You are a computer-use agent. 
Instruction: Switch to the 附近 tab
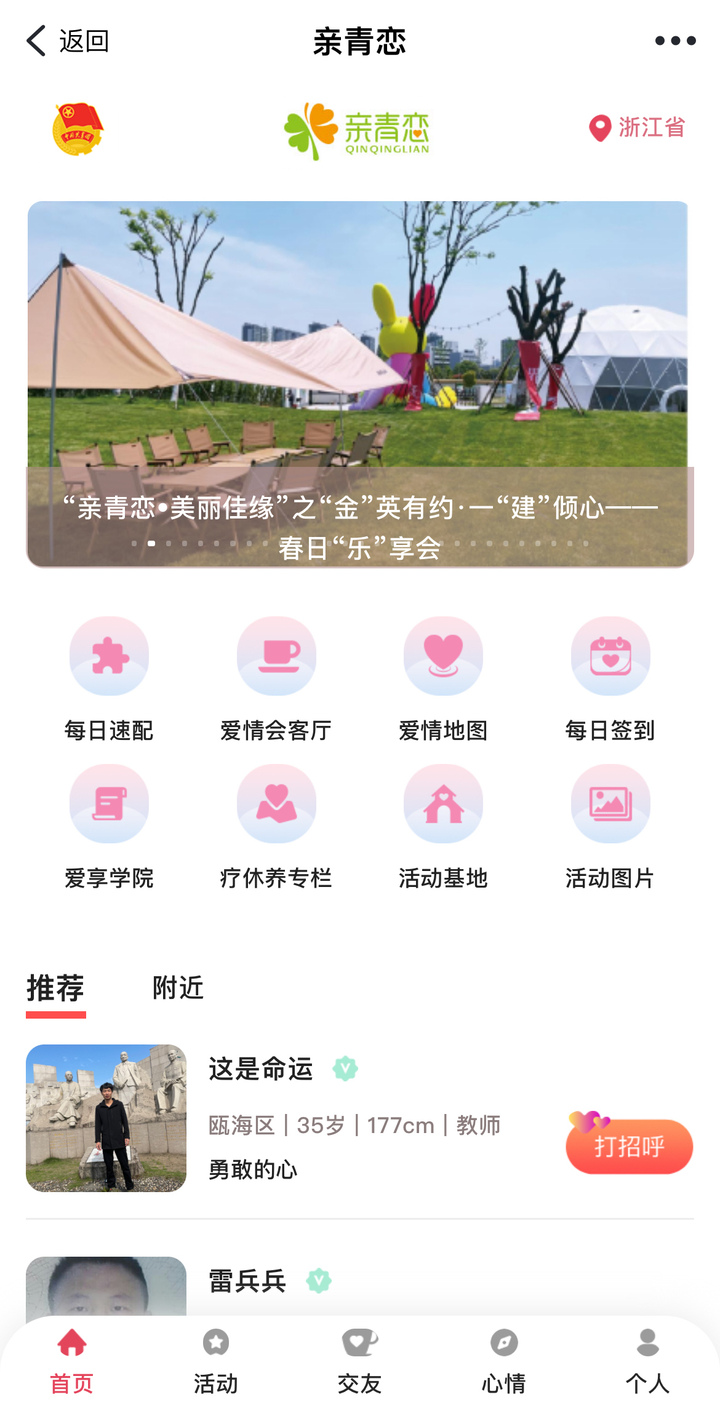pos(178,988)
